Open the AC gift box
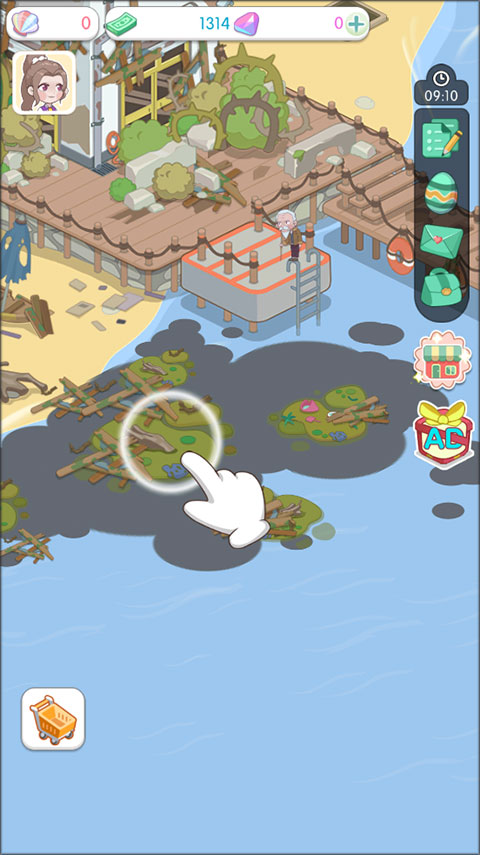Image resolution: width=480 pixels, height=855 pixels. tap(443, 433)
